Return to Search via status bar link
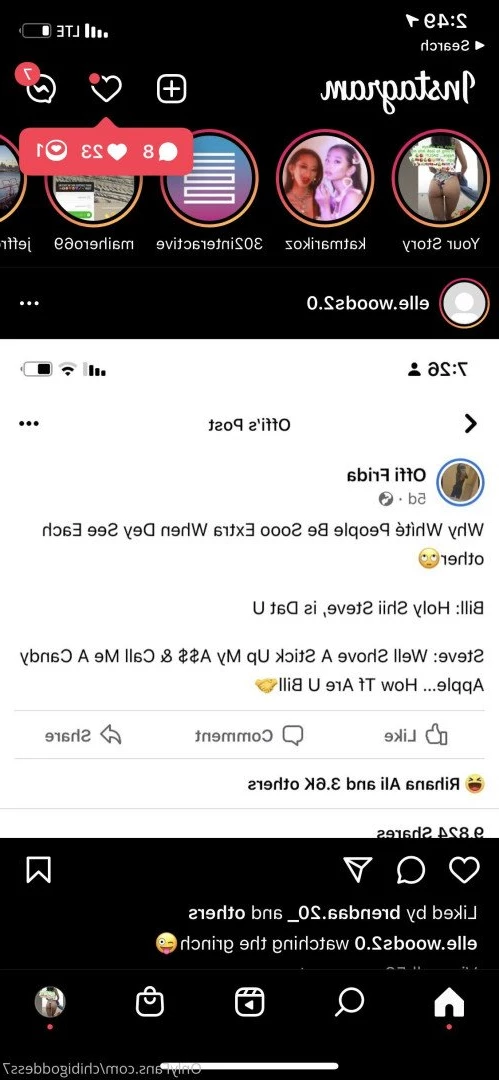499x1080 pixels. tap(444, 46)
